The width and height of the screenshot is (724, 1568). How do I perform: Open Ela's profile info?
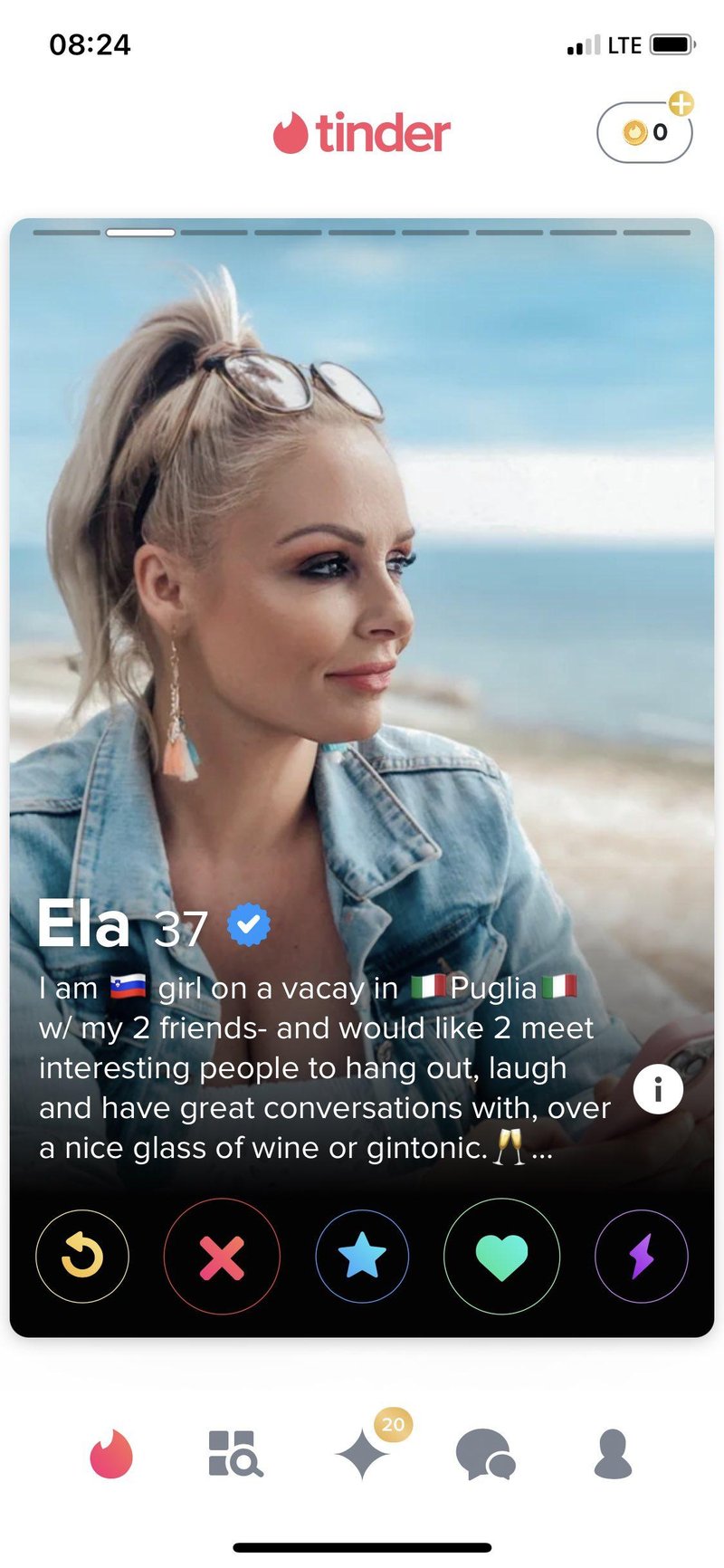click(x=658, y=1089)
